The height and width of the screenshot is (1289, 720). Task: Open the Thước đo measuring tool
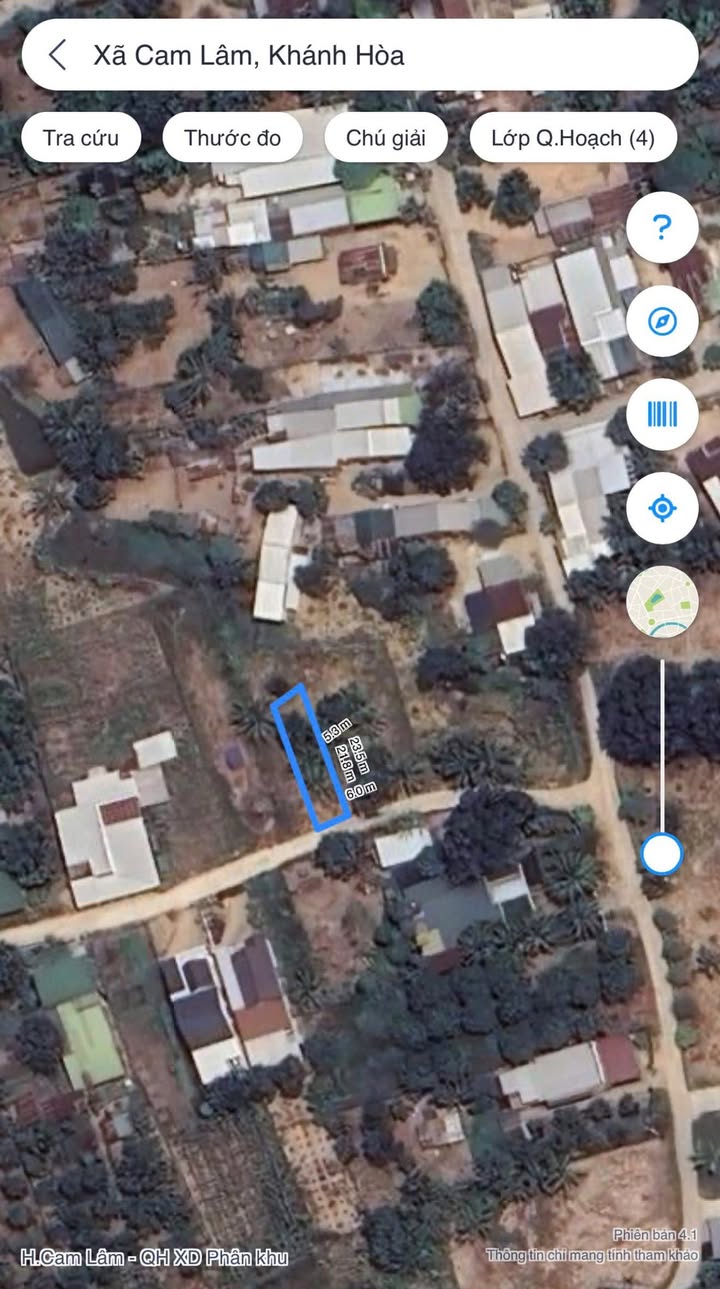(232, 138)
